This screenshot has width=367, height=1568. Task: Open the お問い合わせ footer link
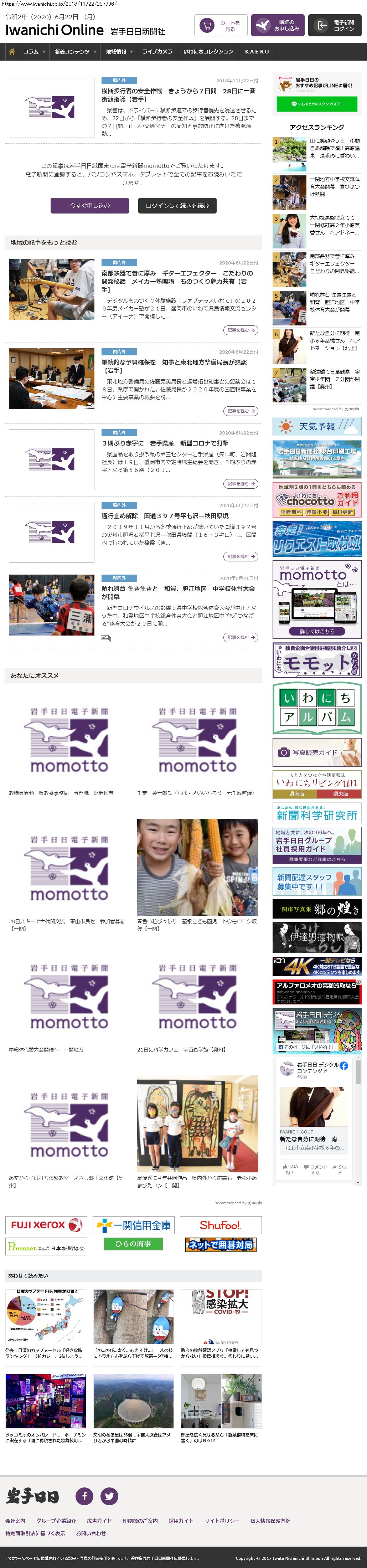tap(91, 1533)
